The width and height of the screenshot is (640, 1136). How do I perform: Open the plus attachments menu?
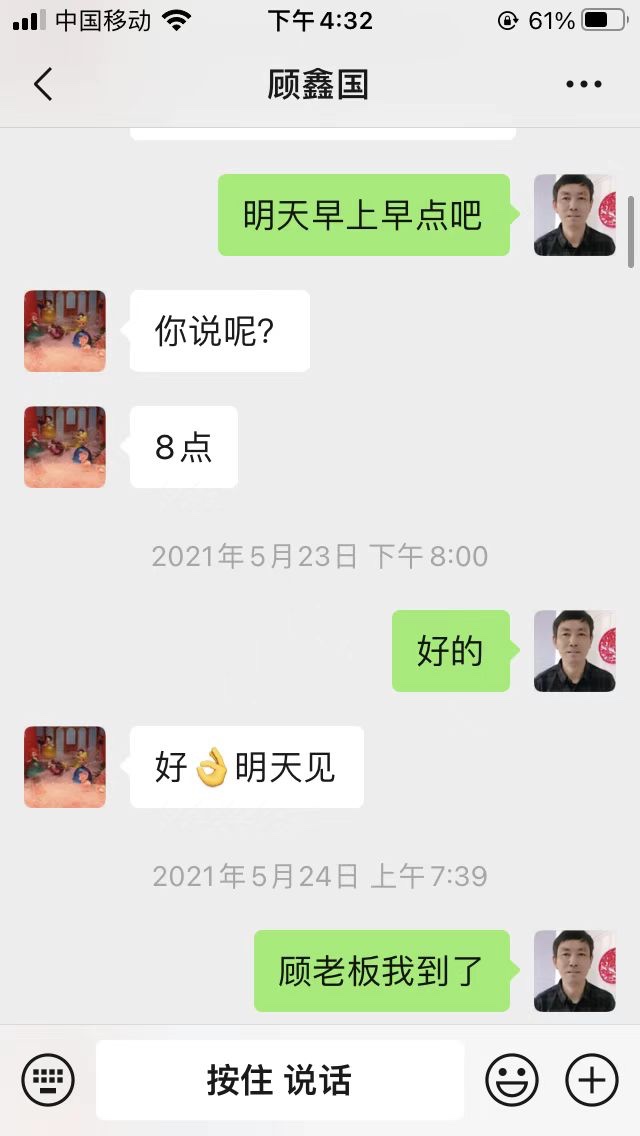coord(592,1080)
